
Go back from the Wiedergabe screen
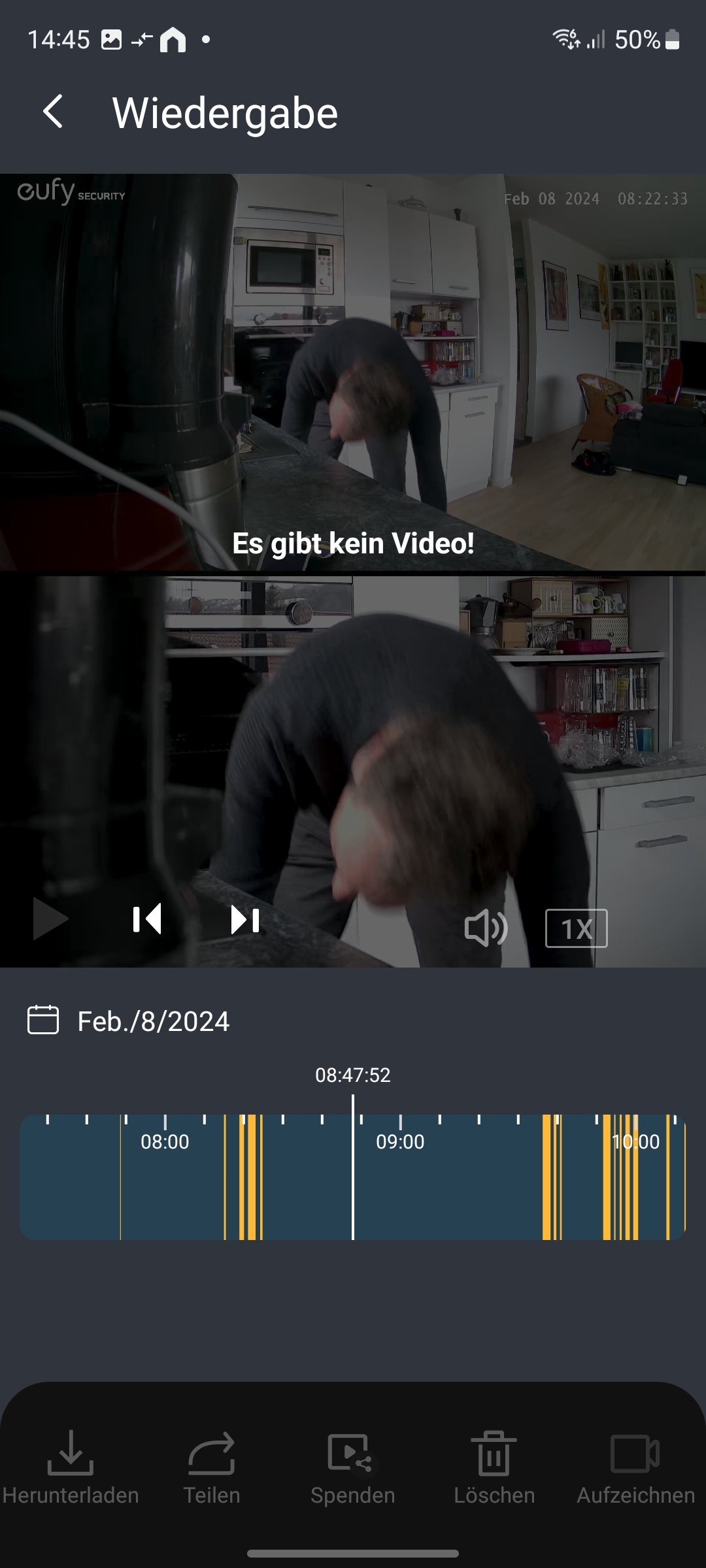54,112
